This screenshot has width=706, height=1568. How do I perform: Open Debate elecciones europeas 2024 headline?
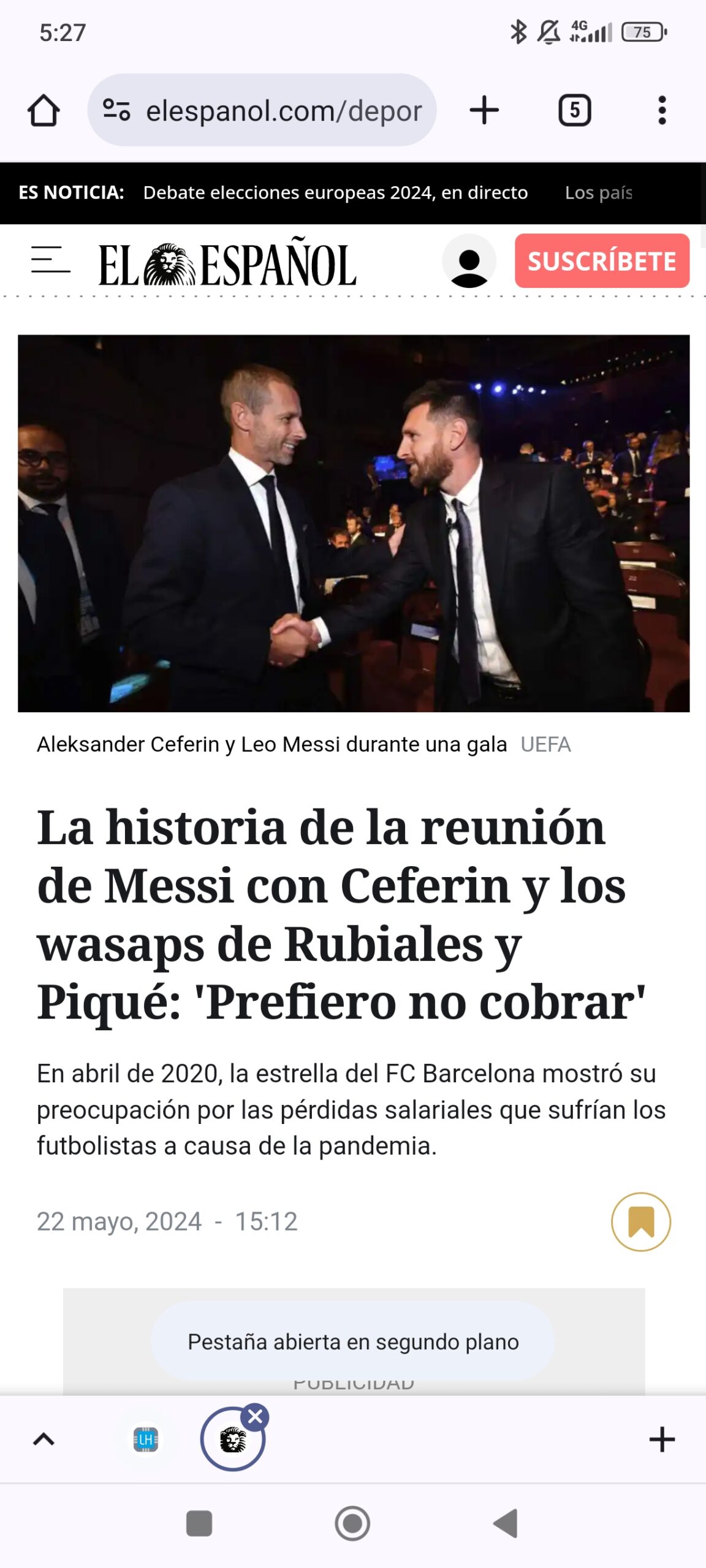(335, 192)
